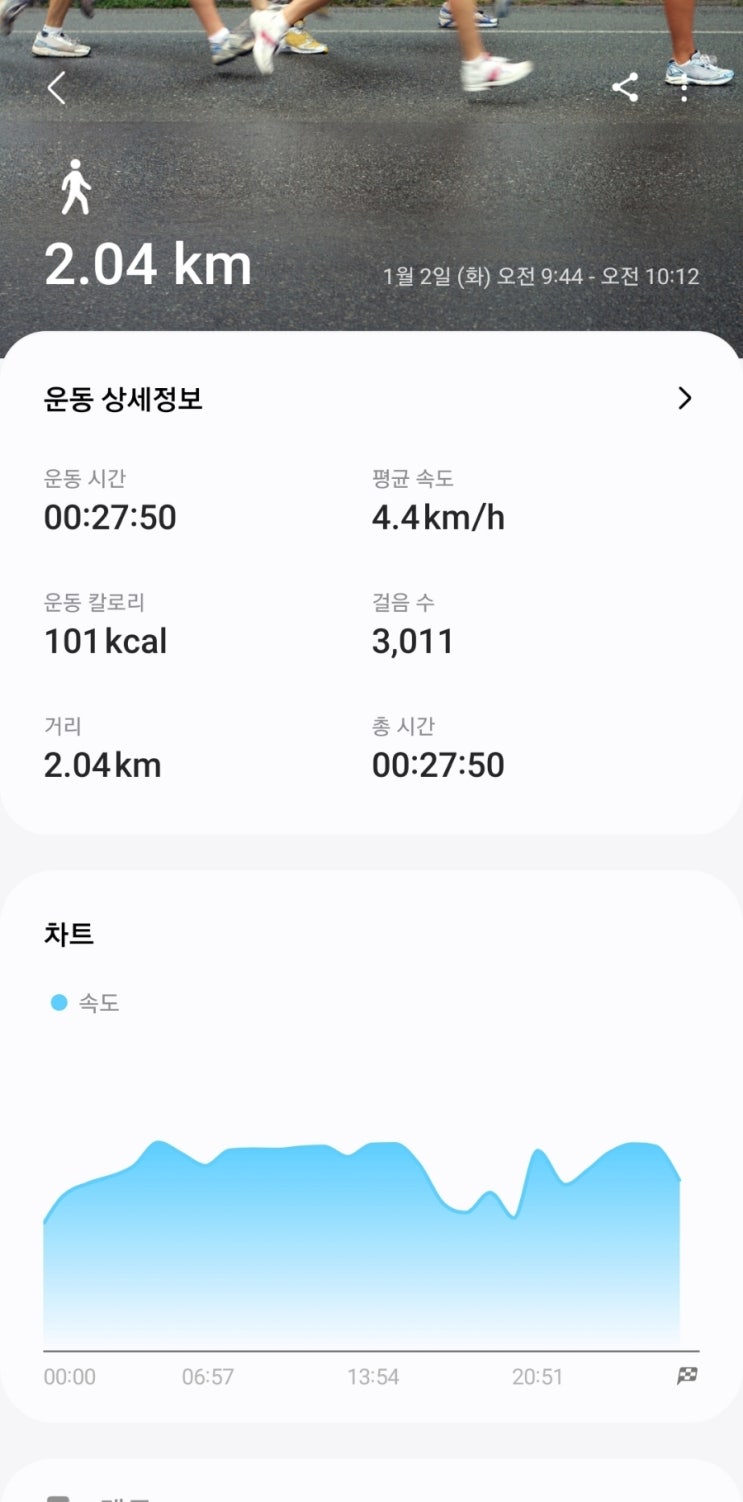Share this walking workout
The height and width of the screenshot is (1502, 743).
(x=625, y=88)
